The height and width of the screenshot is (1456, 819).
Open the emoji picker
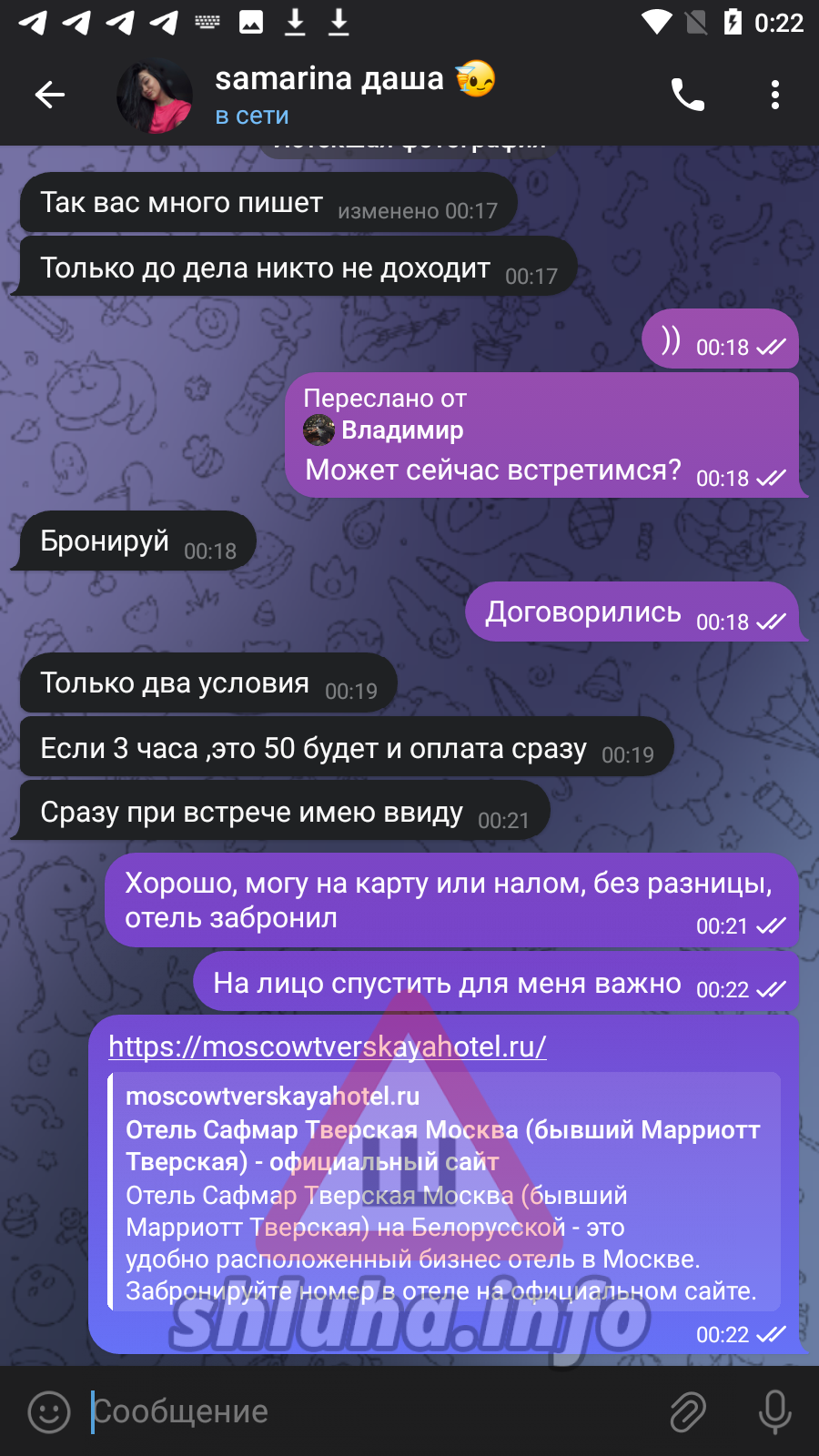coord(49,1411)
